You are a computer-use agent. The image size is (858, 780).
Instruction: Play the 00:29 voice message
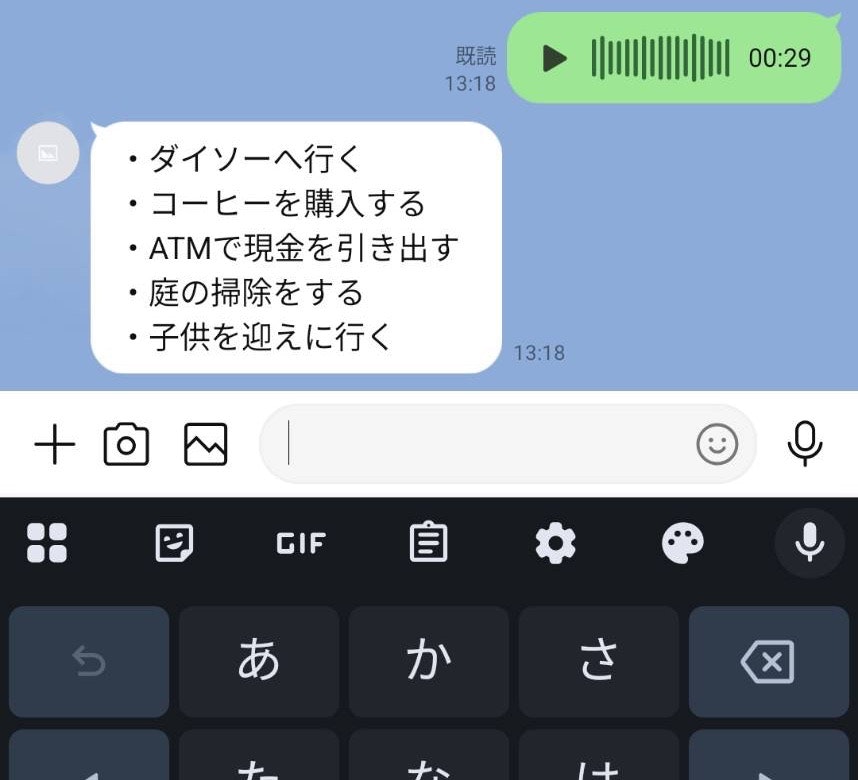tap(555, 58)
